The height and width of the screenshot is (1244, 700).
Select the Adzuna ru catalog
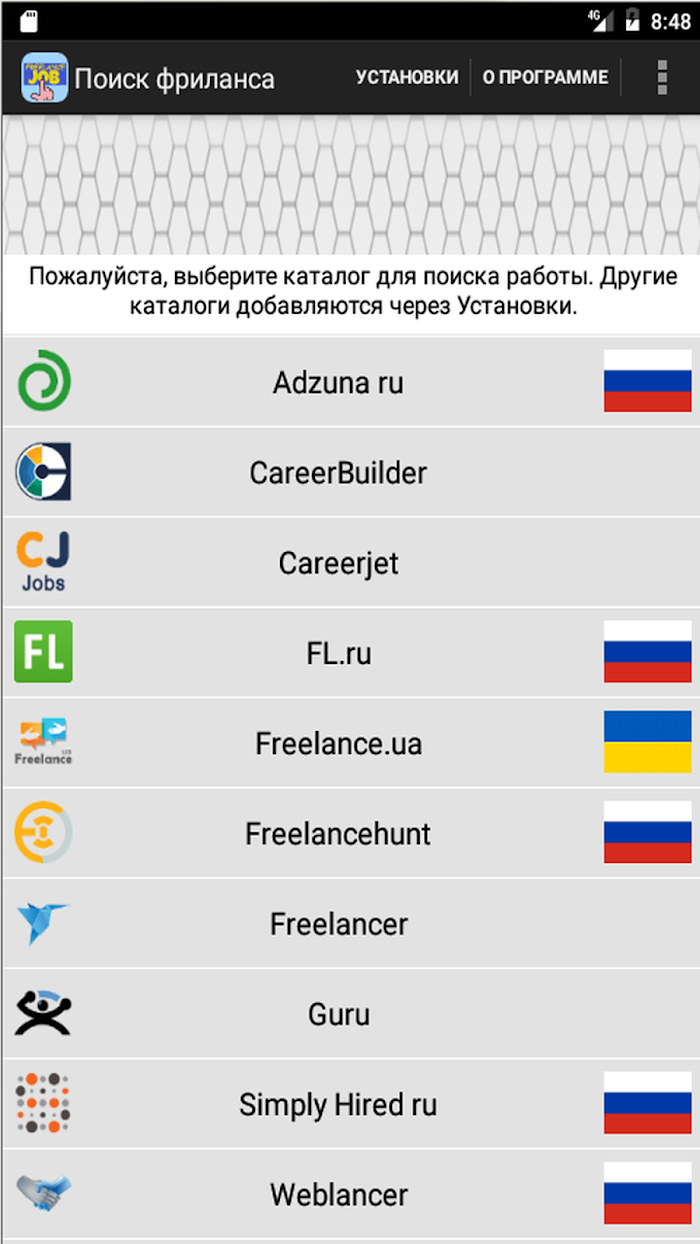[339, 382]
